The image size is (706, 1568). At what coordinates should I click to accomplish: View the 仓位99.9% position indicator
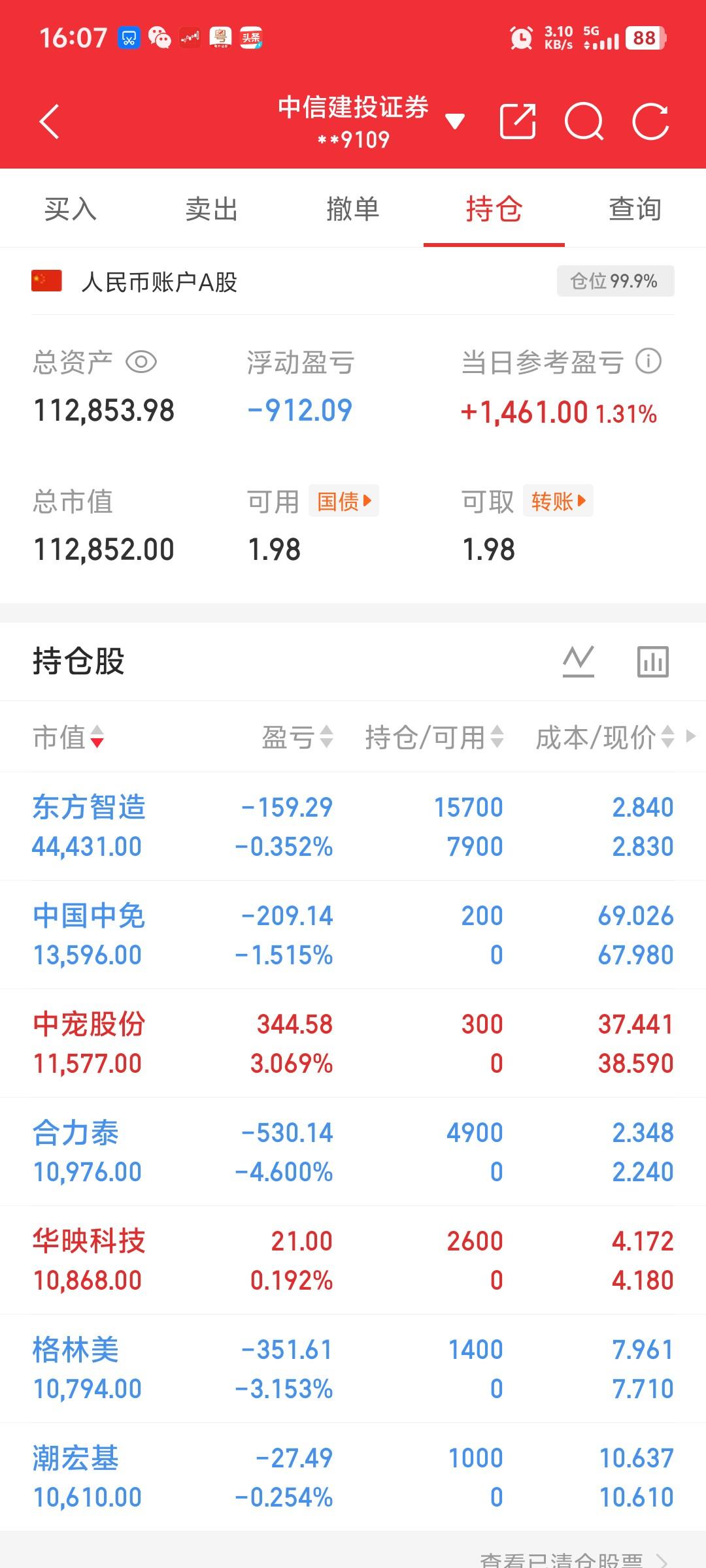(614, 281)
